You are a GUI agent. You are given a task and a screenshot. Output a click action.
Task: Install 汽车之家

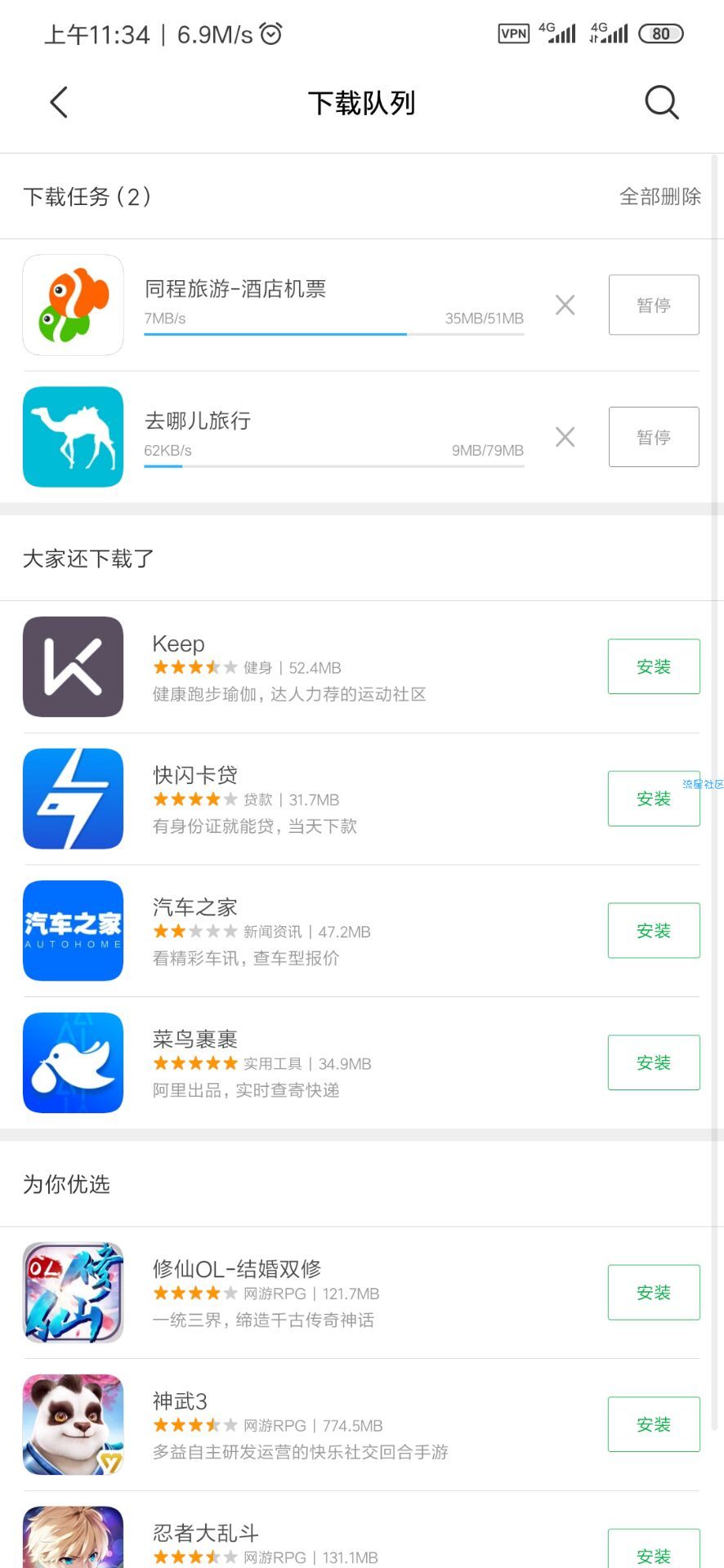tap(653, 931)
